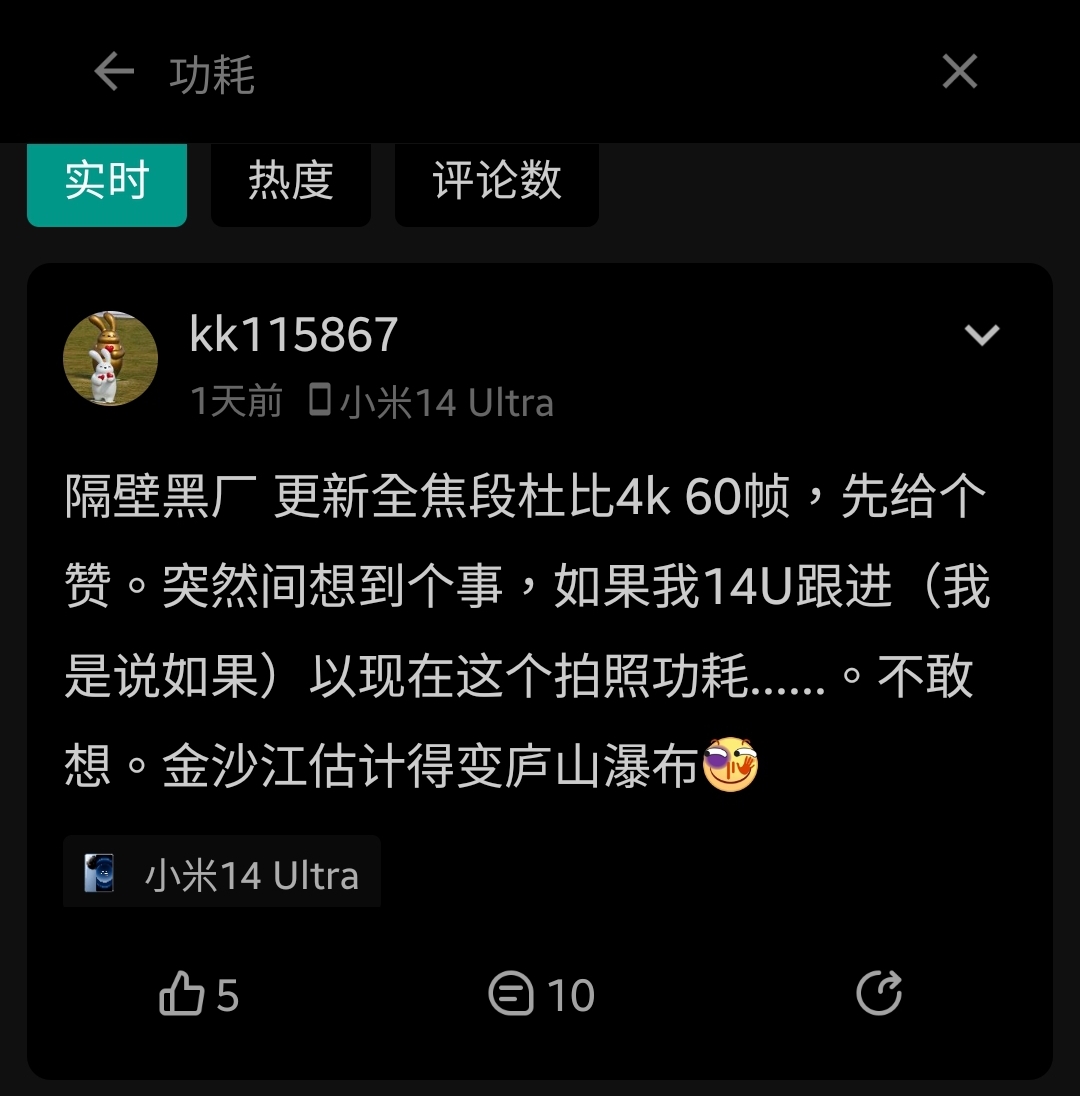
Task: Open the 小米14 Ultra topic chip
Action: click(x=222, y=874)
